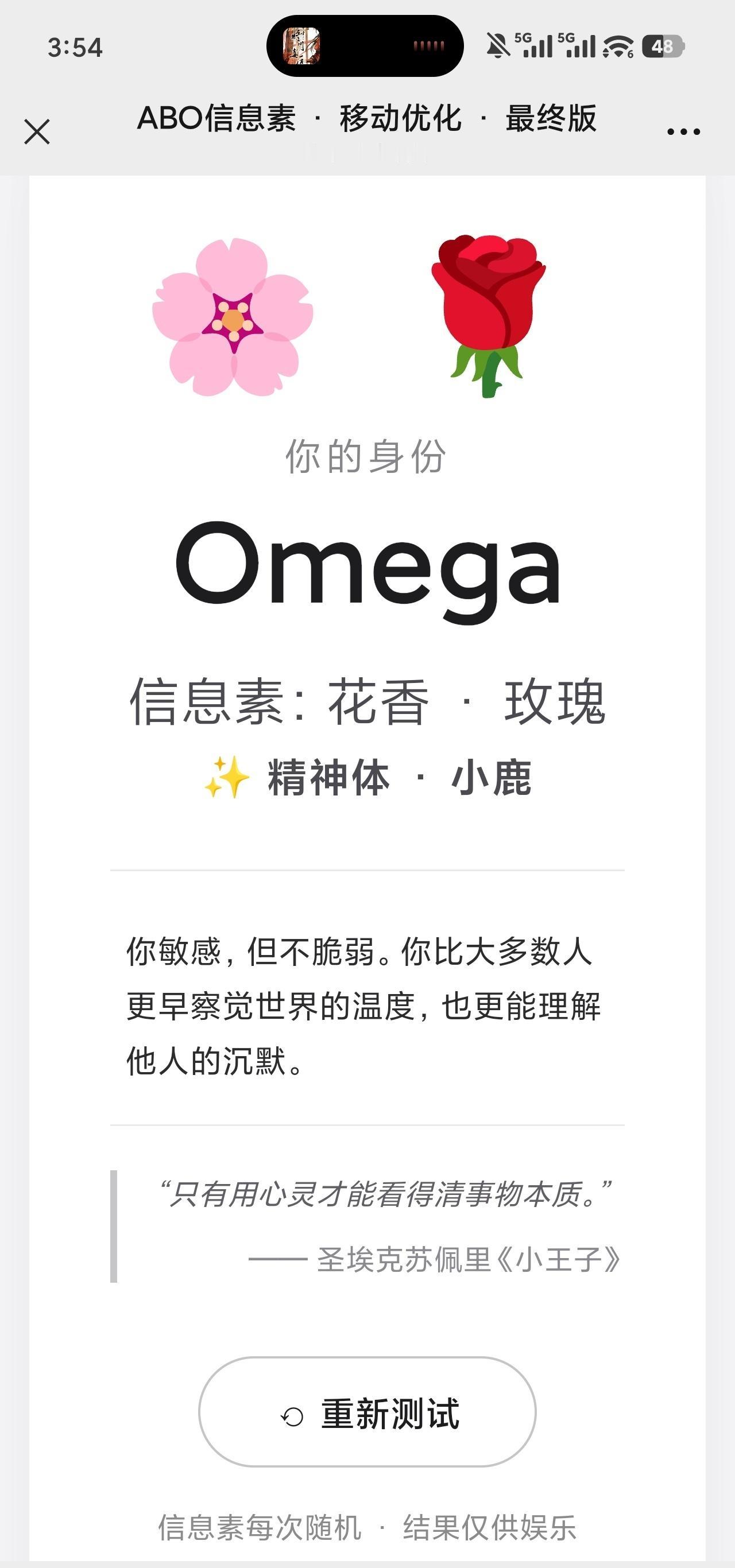Tap the 信息素：花香 · 玫瑰 text line
The image size is (735, 1568).
[x=367, y=706]
